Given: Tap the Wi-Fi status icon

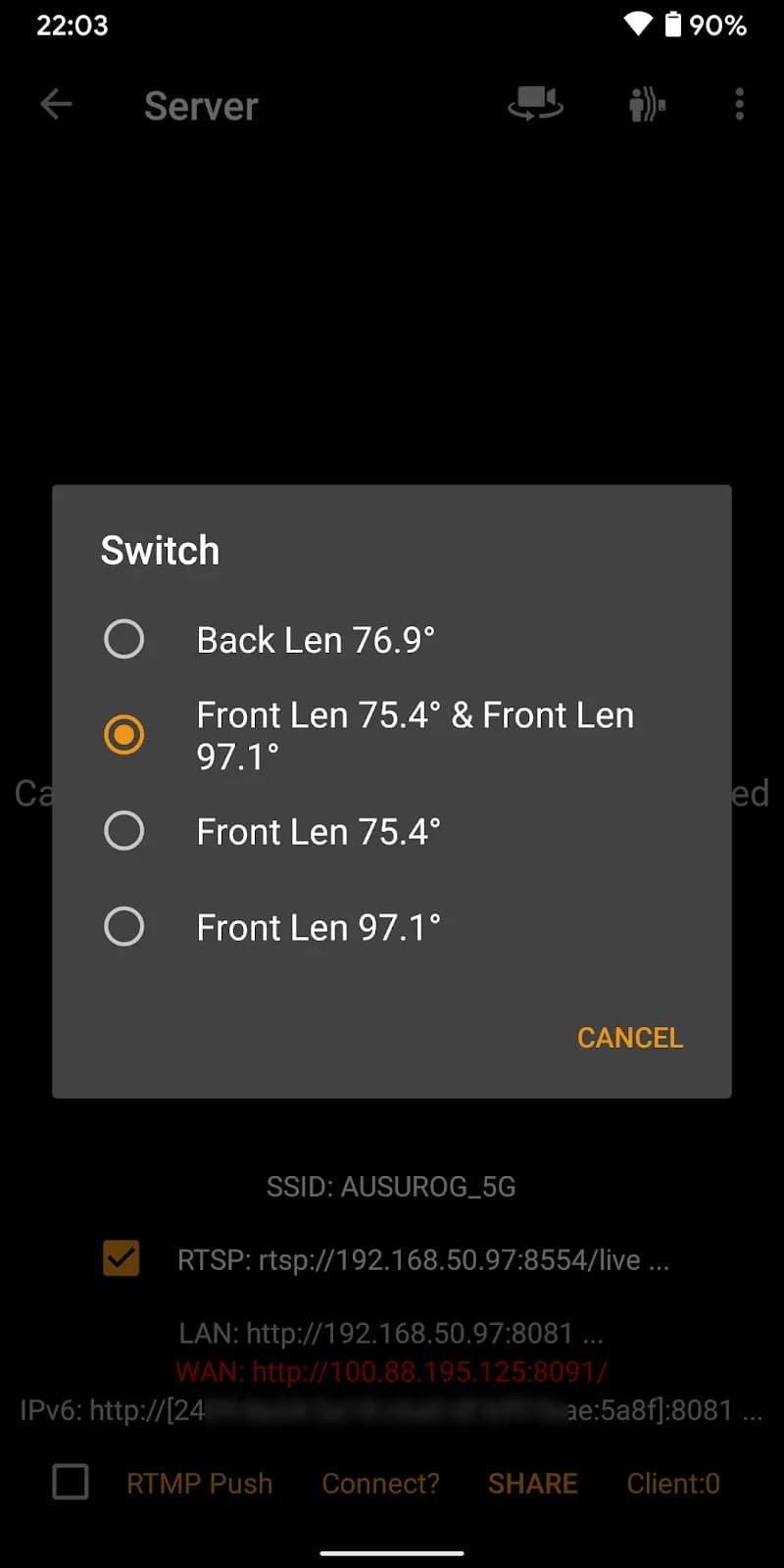Looking at the screenshot, I should pos(639,24).
